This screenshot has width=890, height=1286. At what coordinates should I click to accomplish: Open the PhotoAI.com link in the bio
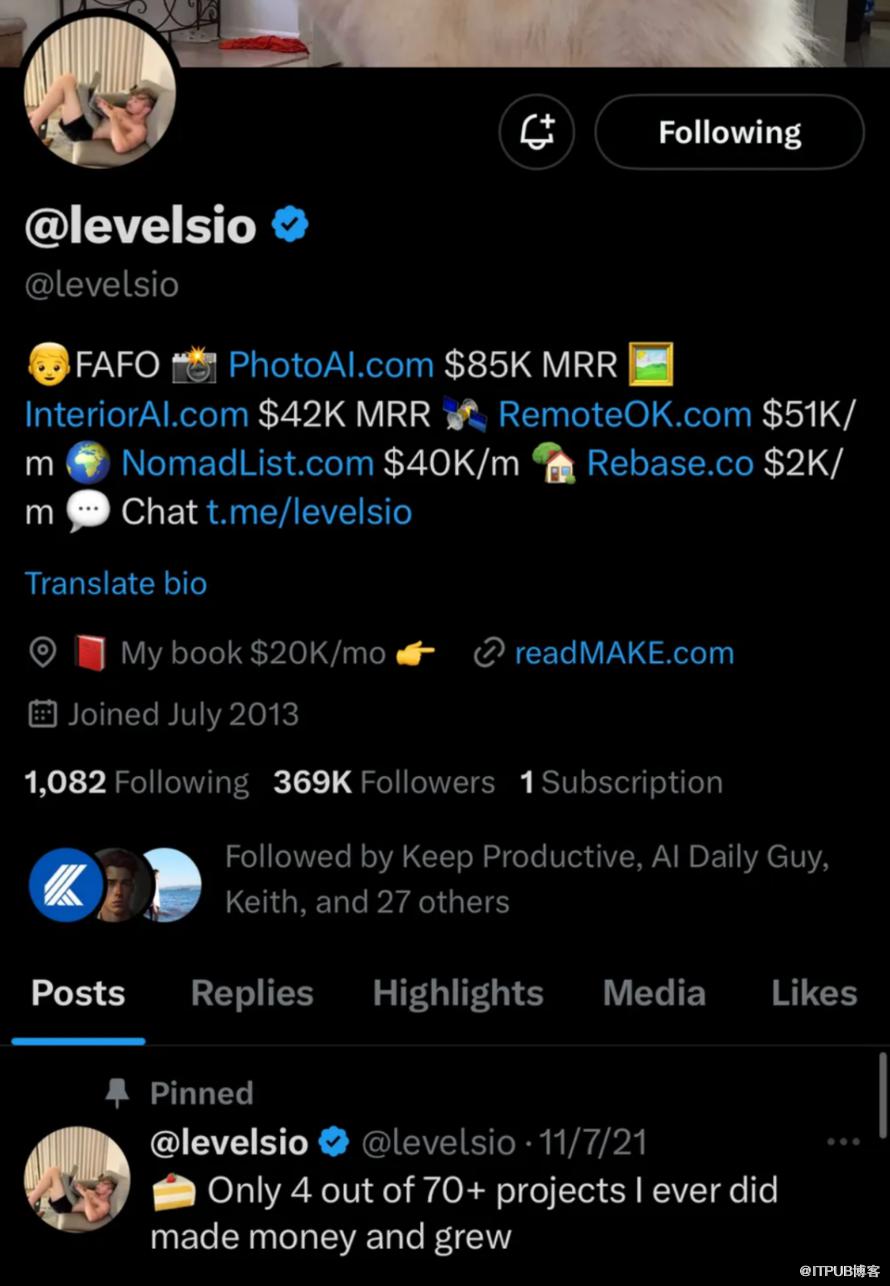click(x=331, y=365)
